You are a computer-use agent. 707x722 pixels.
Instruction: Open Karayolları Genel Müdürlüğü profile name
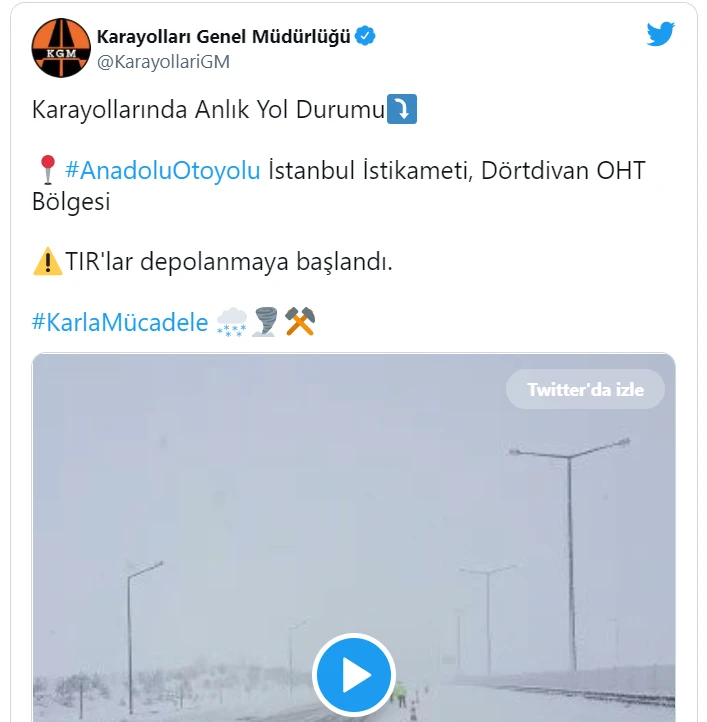tap(223, 37)
